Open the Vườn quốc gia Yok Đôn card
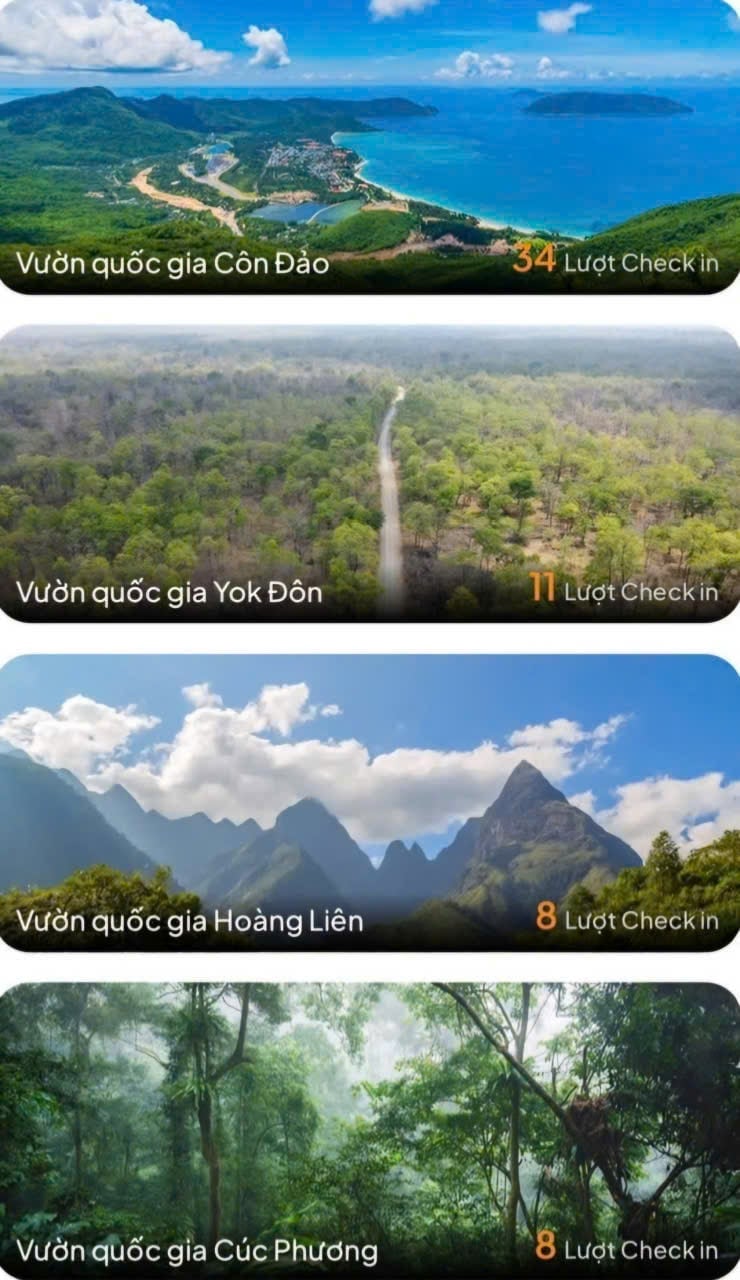This screenshot has width=740, height=1280. click(x=370, y=472)
